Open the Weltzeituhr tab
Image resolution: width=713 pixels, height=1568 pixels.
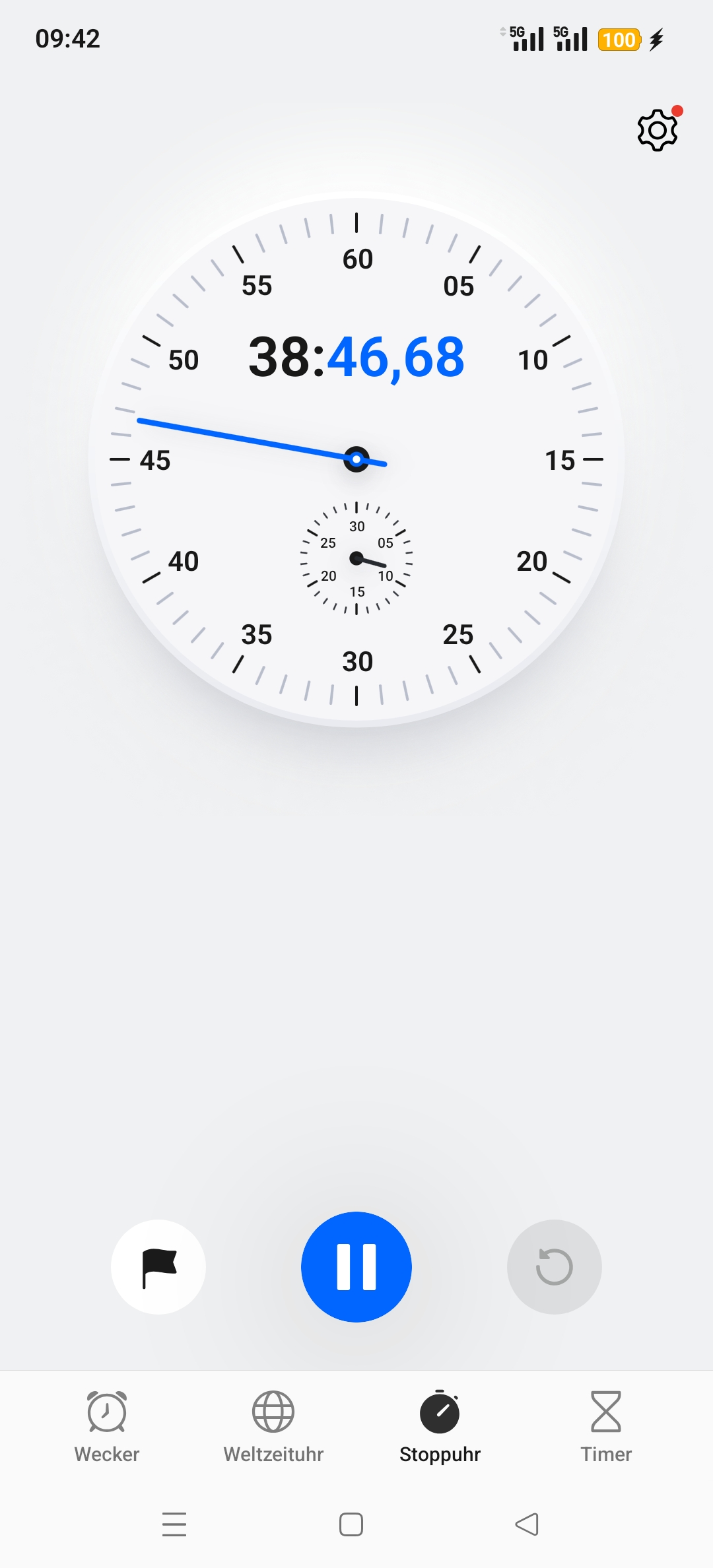coord(273,1427)
